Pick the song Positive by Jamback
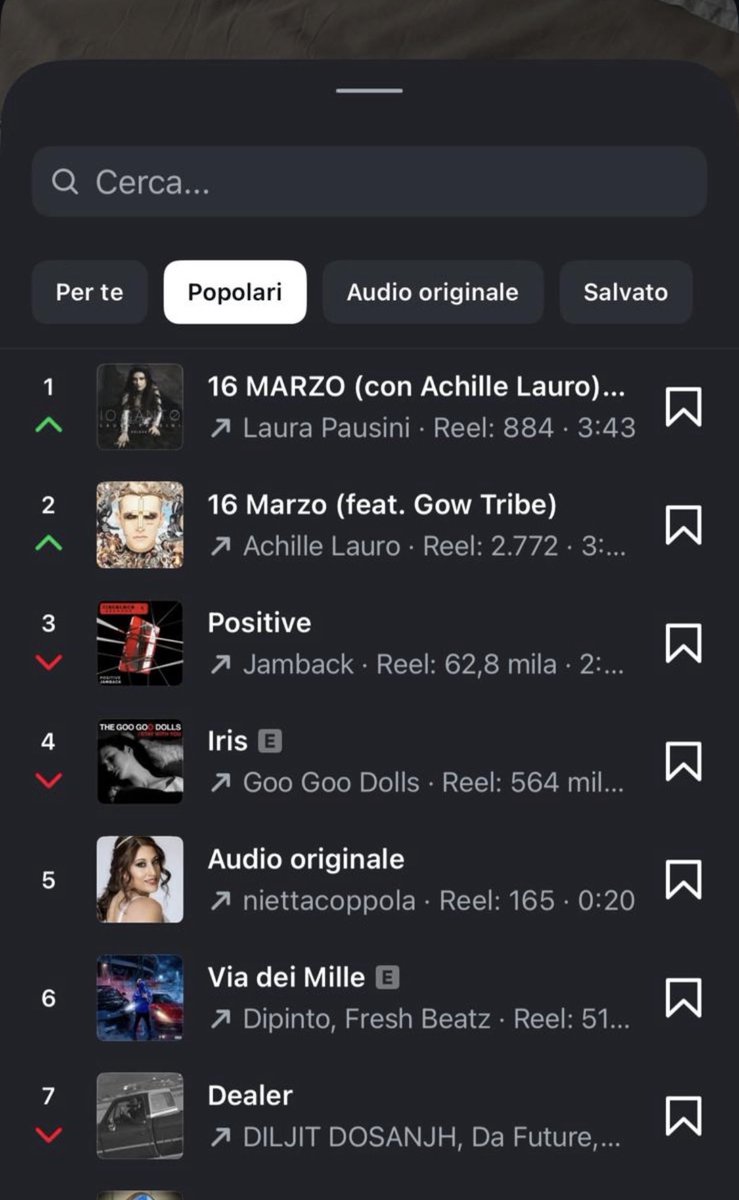 click(x=369, y=643)
